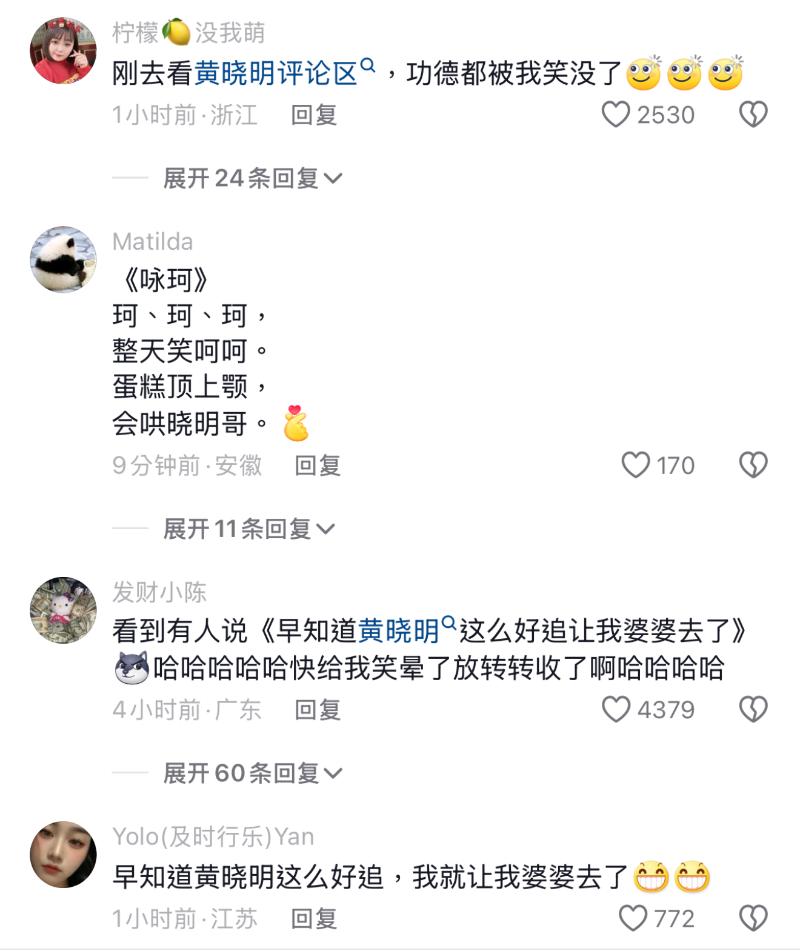
Task: Expand 11 replies under Matilda's comment
Action: click(x=249, y=529)
